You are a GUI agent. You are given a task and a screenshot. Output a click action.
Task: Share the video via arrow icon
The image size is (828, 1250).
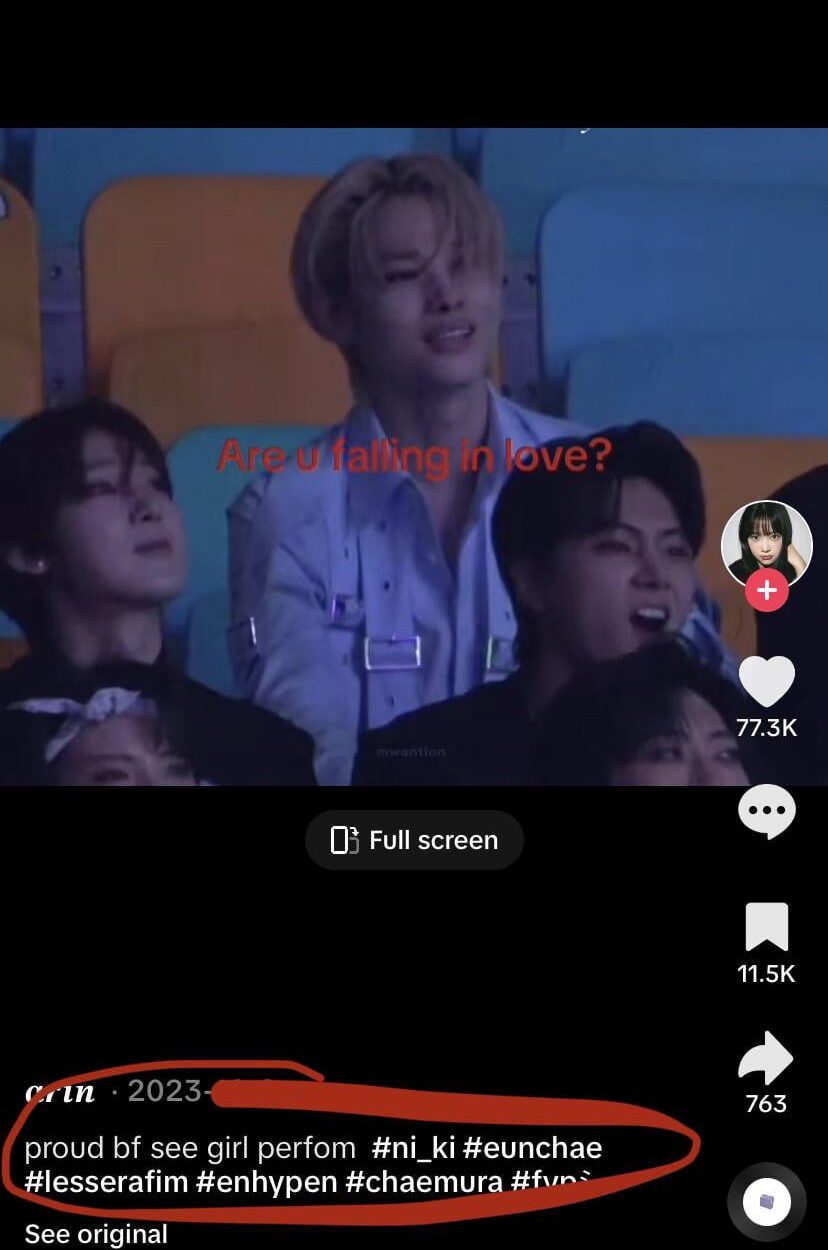(766, 1058)
